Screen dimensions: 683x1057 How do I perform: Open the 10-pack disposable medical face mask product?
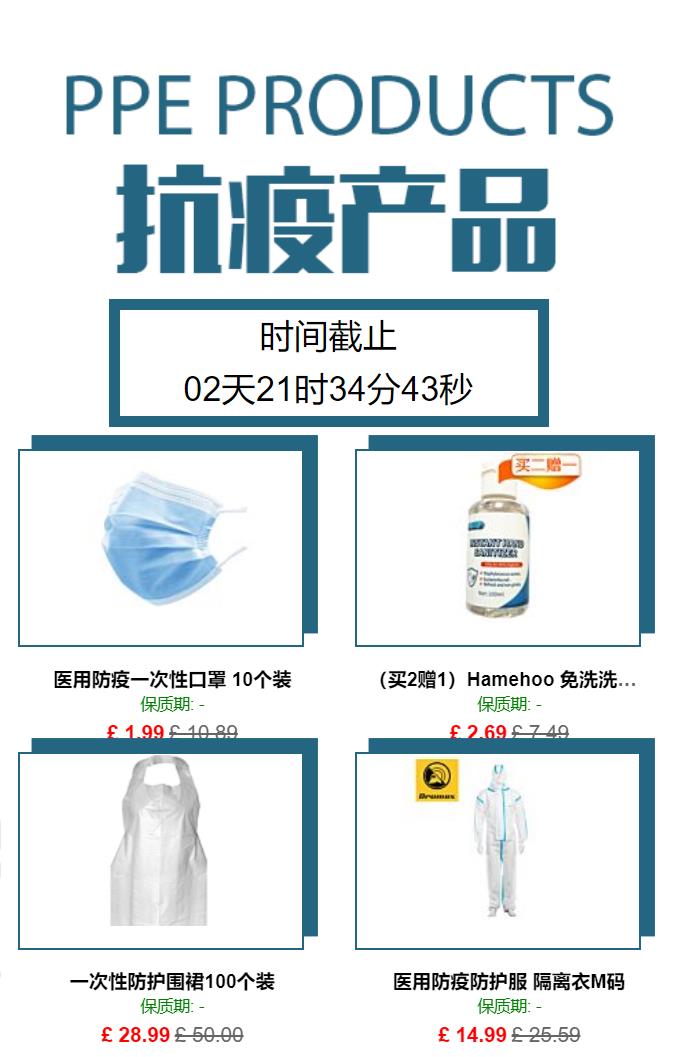(x=161, y=548)
